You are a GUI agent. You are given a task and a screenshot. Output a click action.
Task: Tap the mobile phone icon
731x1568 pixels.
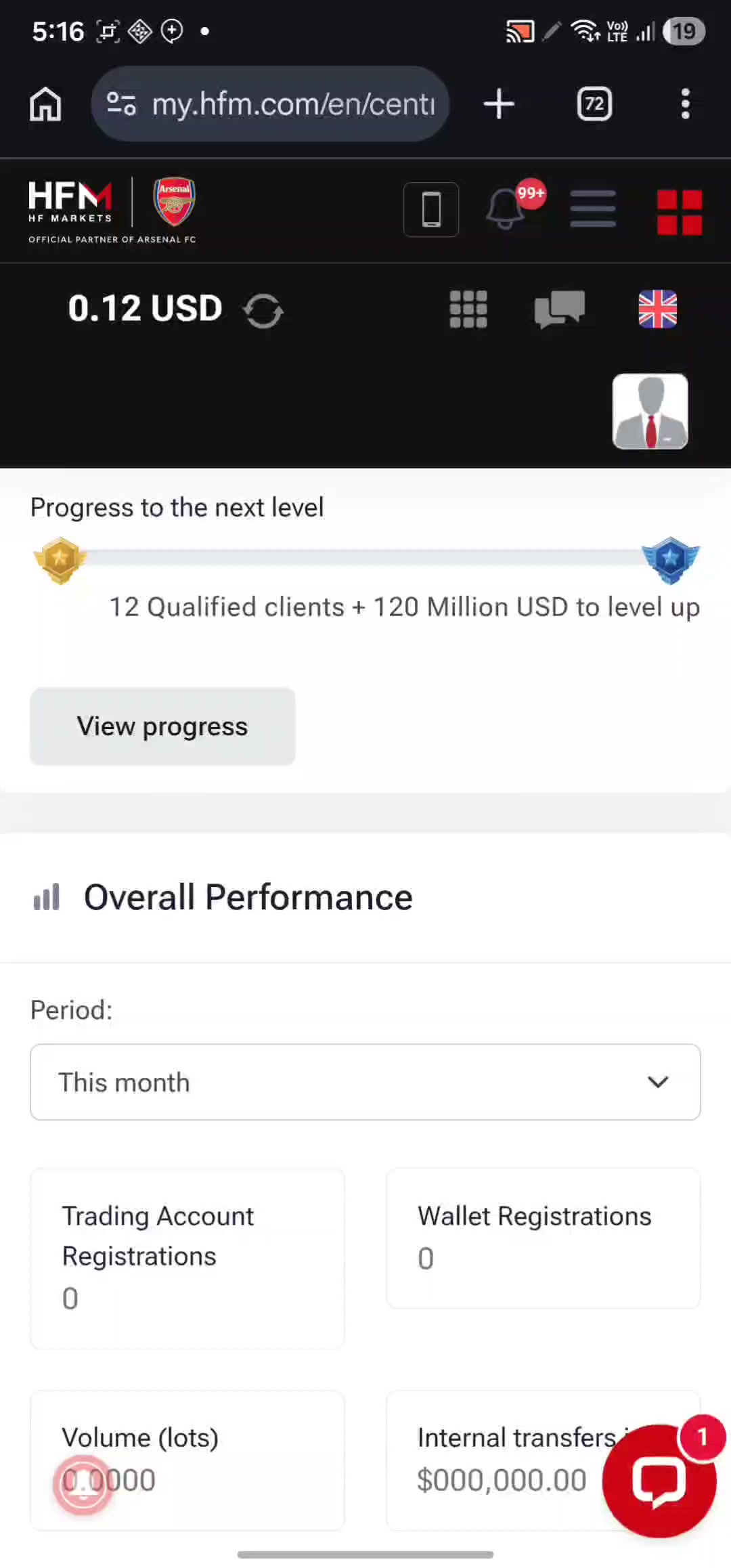[x=431, y=209]
